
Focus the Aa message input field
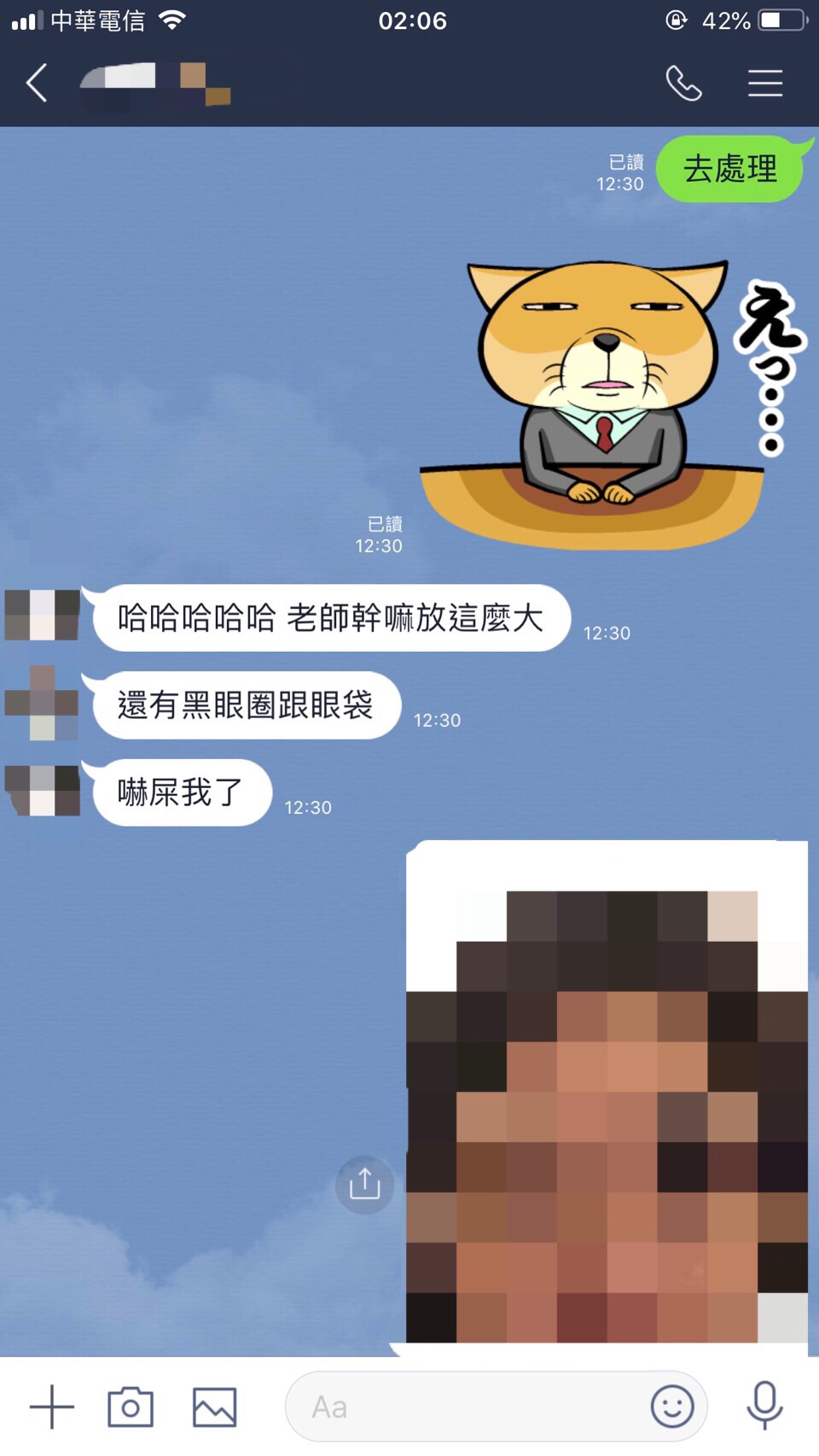(469, 1407)
